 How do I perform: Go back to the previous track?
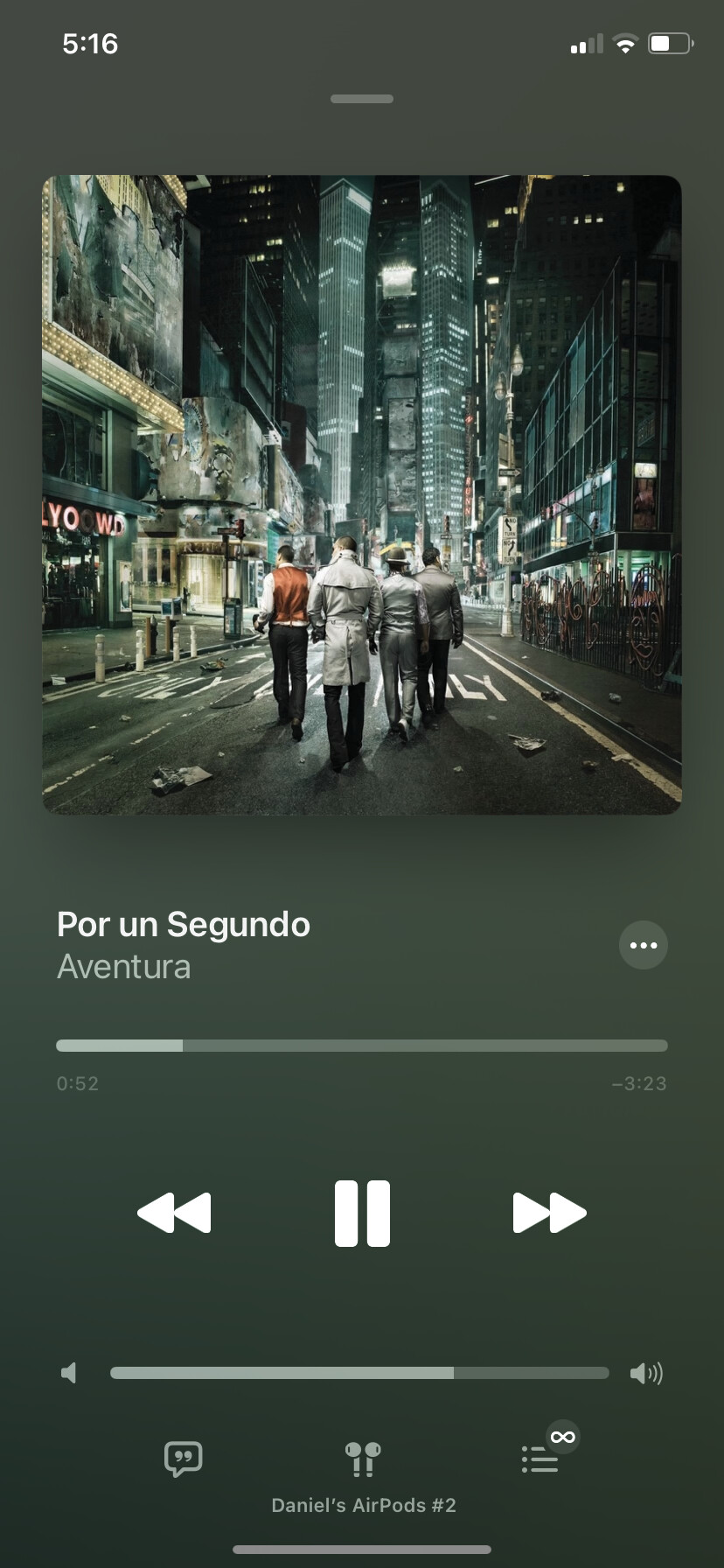click(x=175, y=1213)
